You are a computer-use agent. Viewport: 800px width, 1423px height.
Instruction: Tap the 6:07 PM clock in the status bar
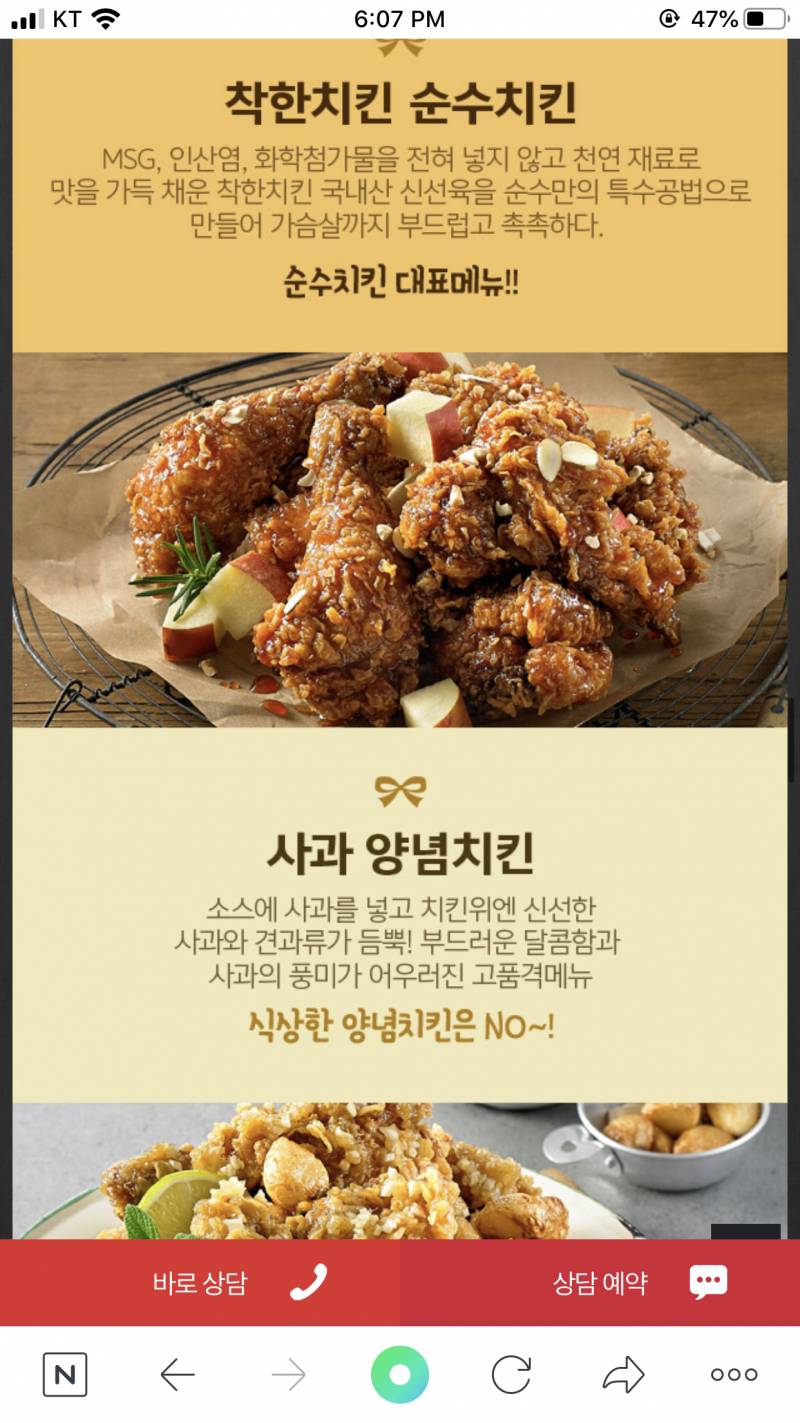(399, 17)
